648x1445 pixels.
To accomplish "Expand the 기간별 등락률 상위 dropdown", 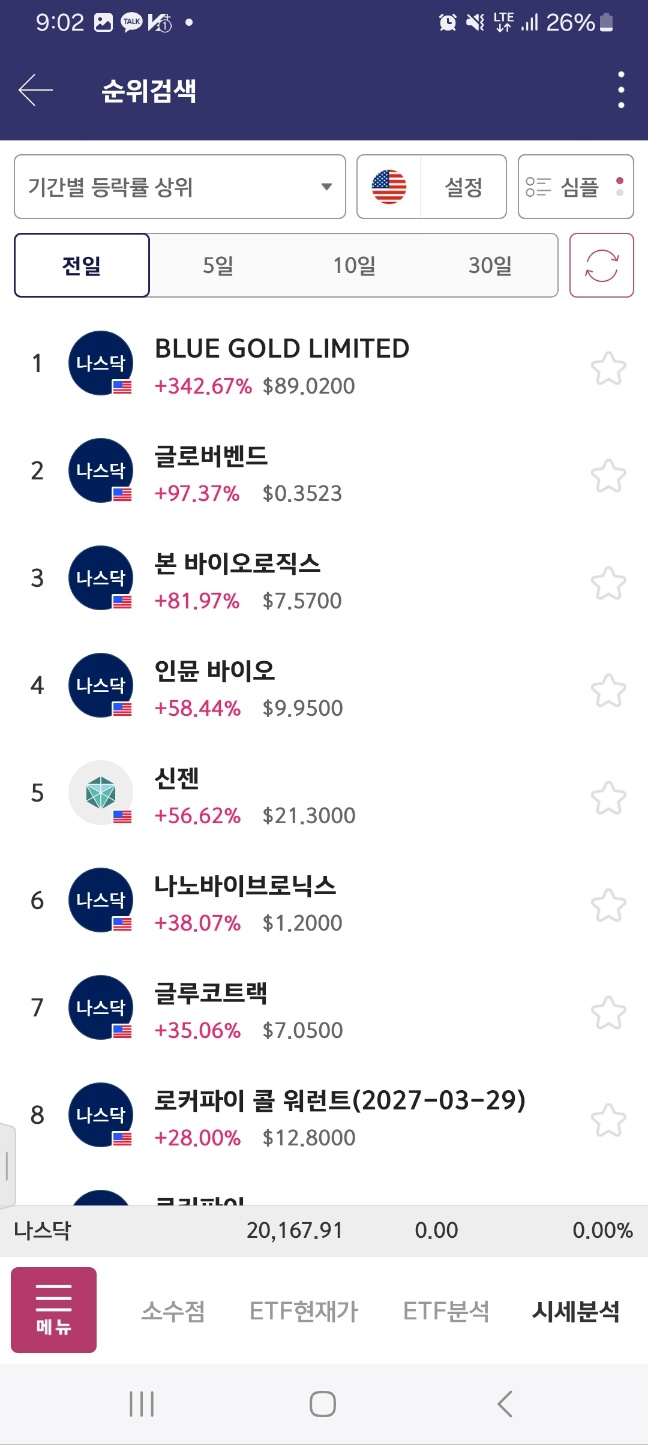I will 180,187.
